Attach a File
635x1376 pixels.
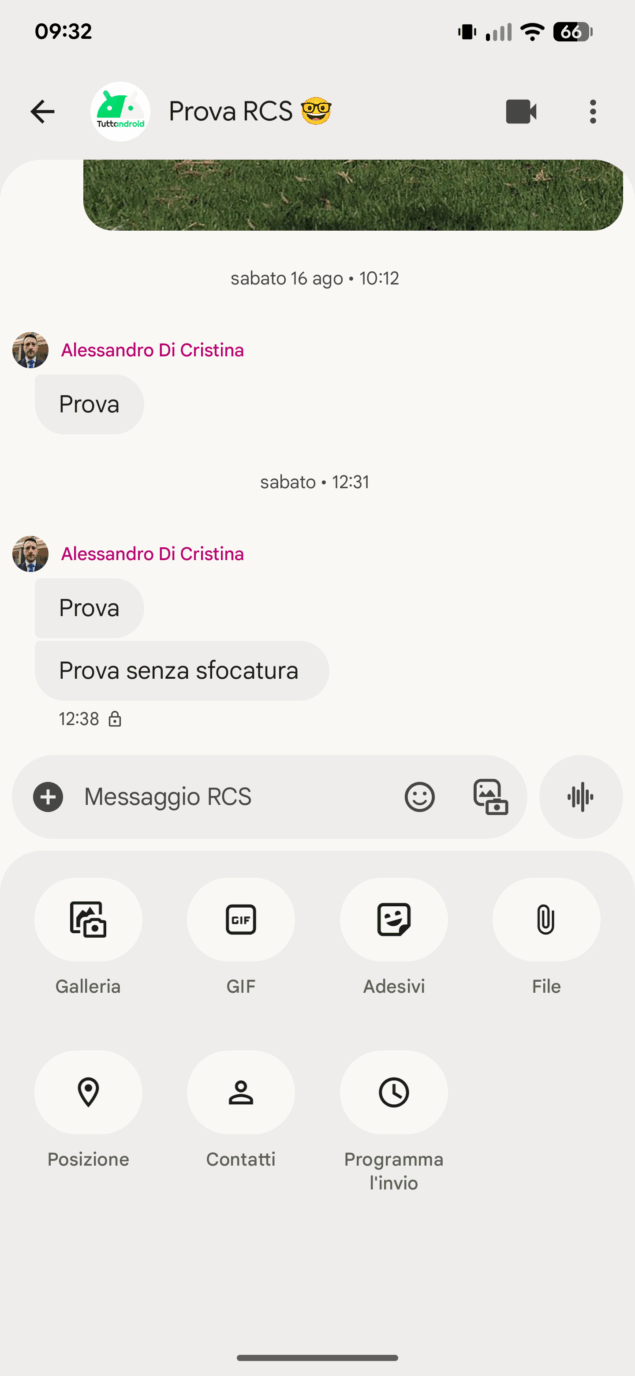(546, 920)
